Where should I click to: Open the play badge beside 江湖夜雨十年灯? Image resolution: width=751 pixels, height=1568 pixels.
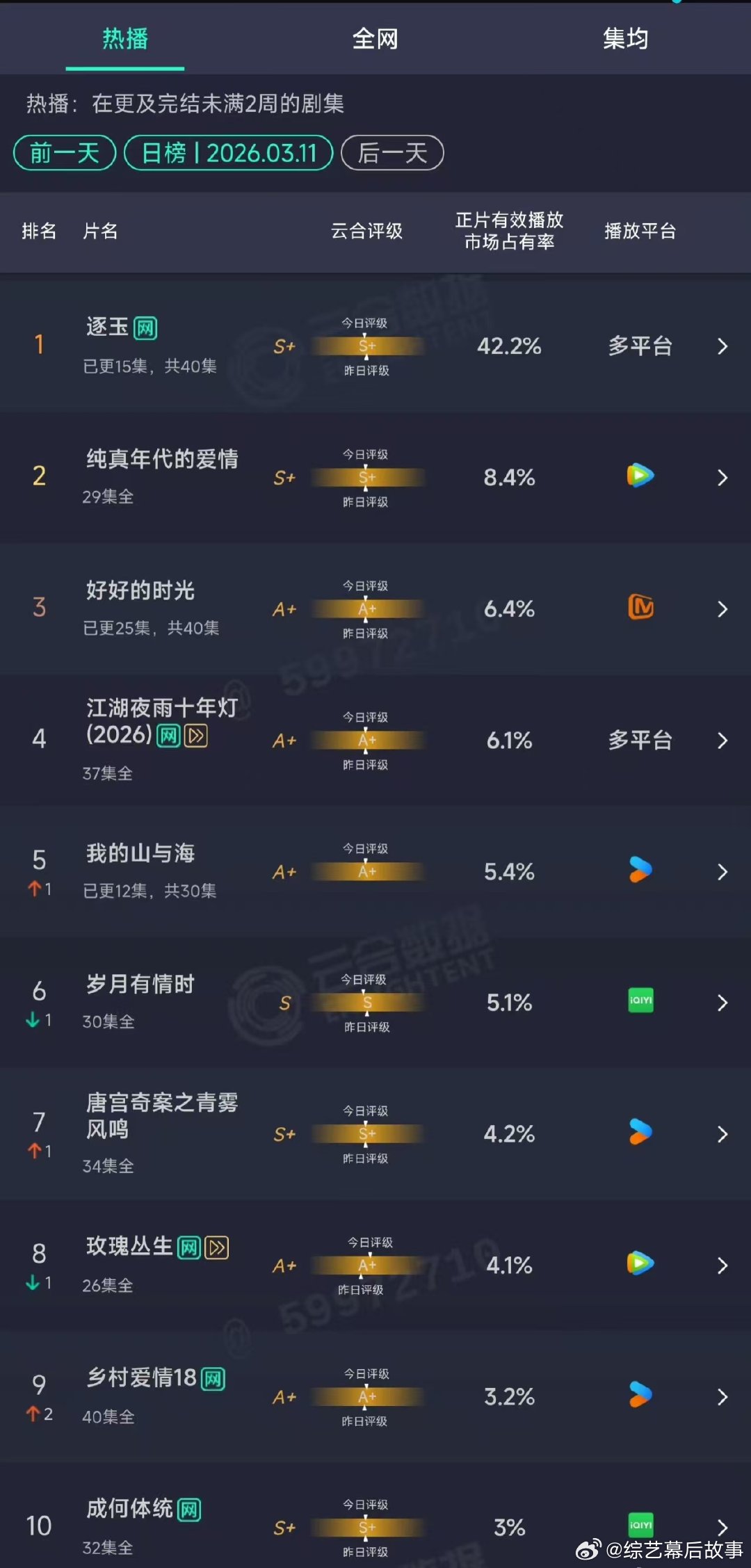195,735
